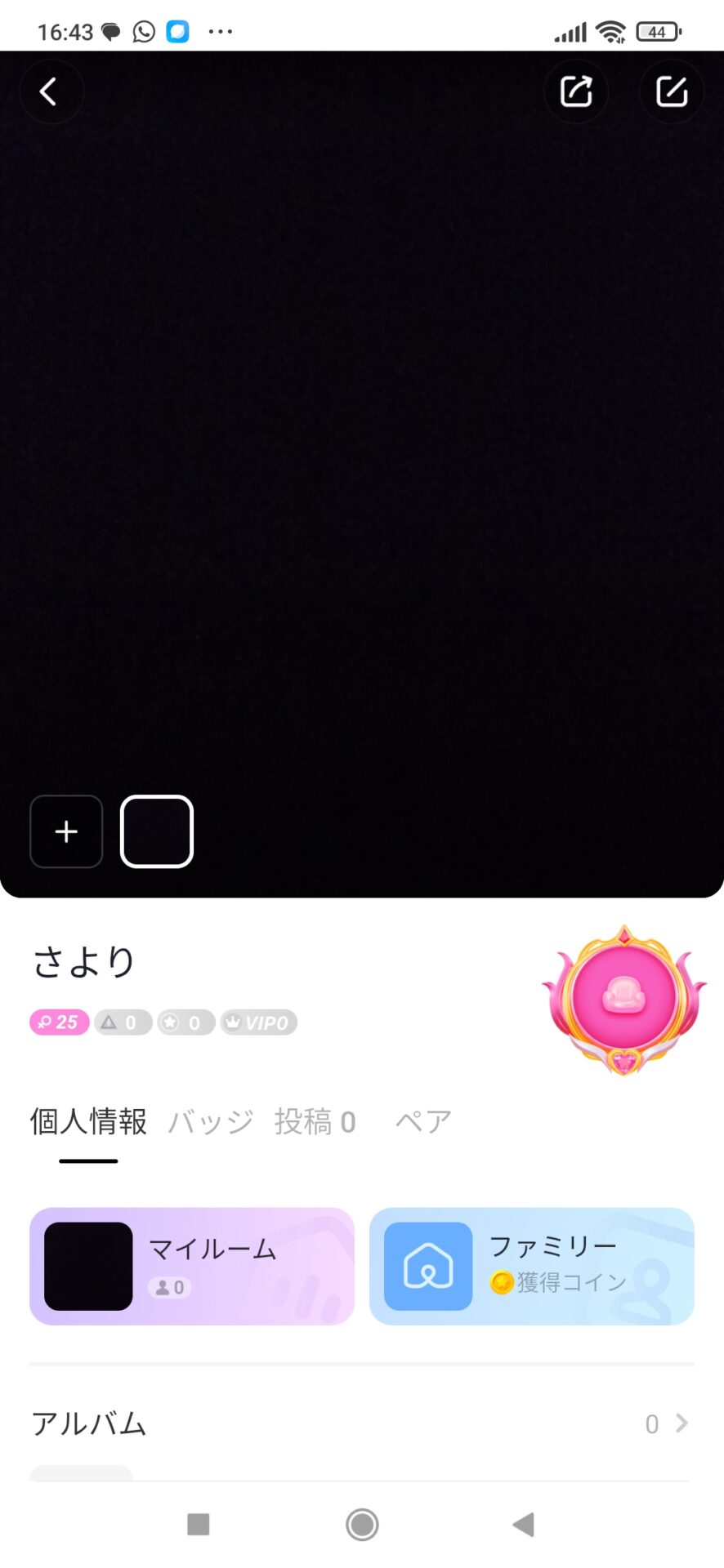
Task: Select the 個人情報 tab
Action: click(88, 1122)
